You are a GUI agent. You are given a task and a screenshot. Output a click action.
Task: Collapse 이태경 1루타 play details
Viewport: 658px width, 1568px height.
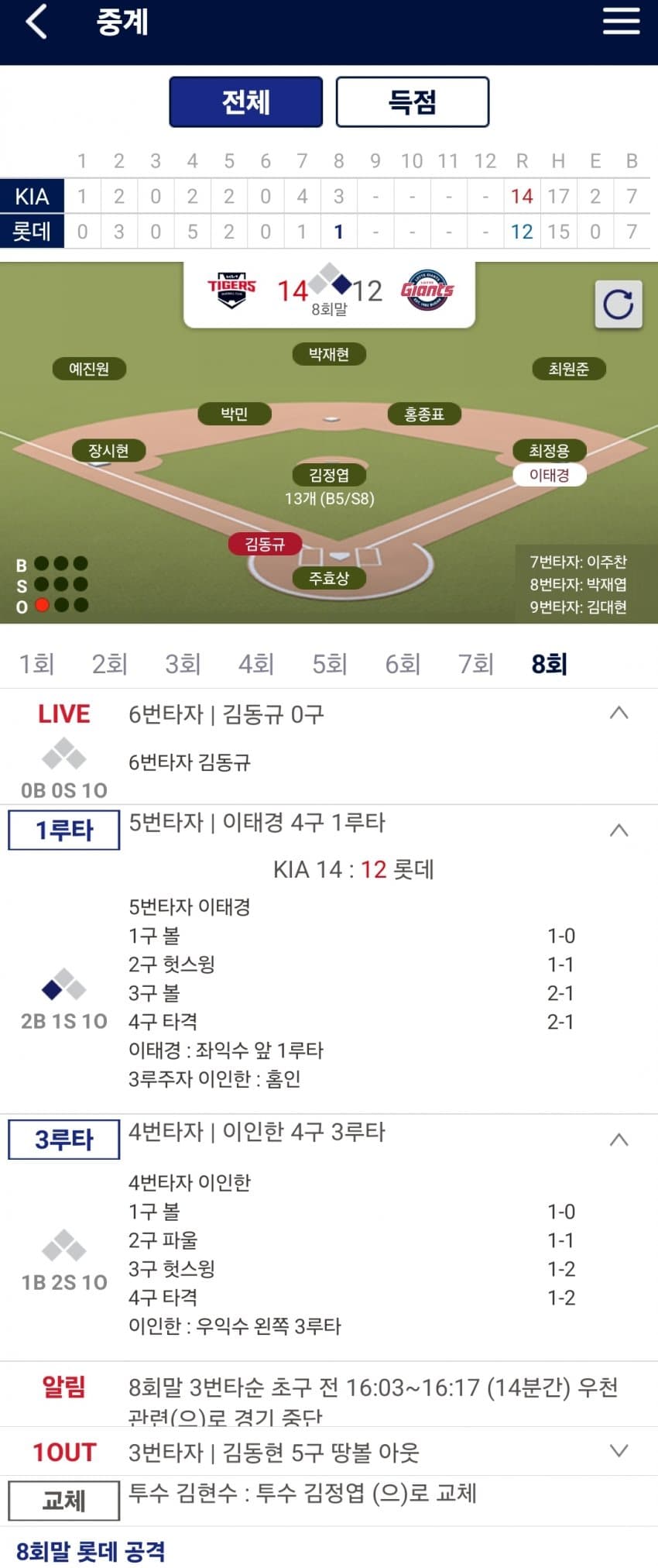619,830
